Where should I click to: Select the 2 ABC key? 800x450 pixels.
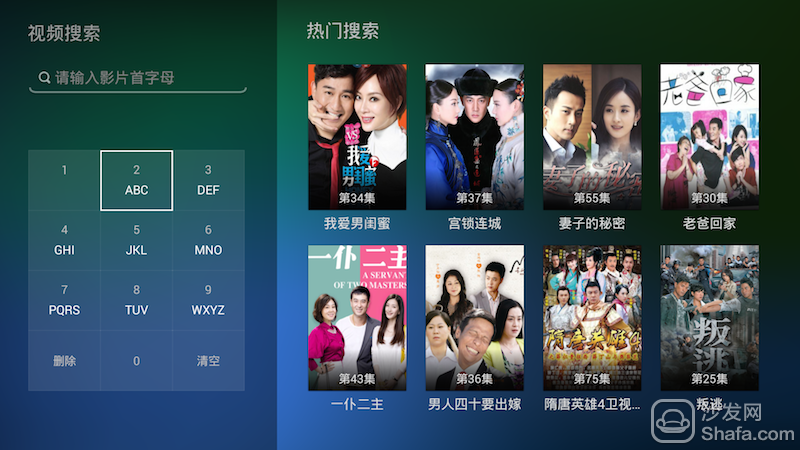pos(137,180)
